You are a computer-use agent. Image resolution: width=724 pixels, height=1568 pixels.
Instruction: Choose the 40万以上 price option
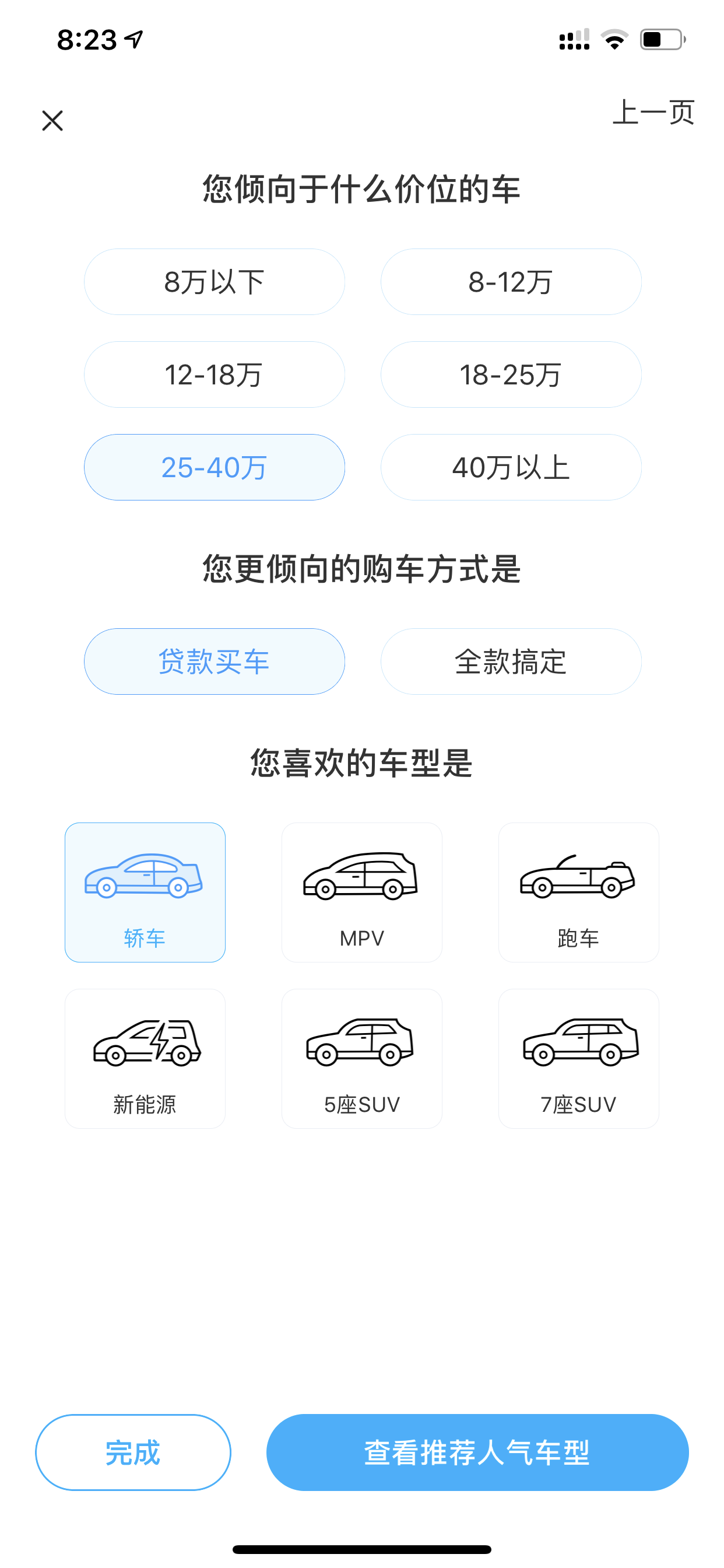[x=511, y=467]
